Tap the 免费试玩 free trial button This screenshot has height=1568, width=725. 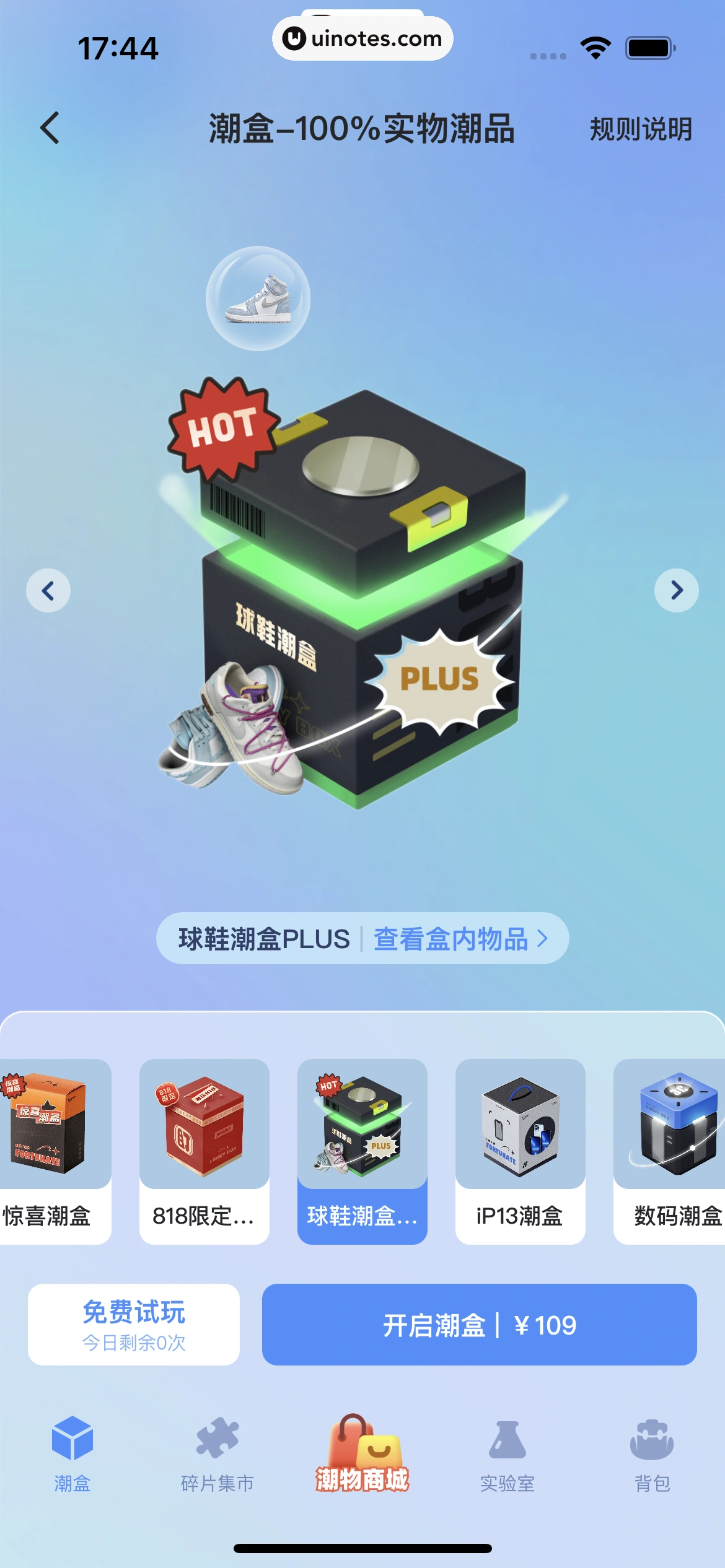[x=134, y=1324]
